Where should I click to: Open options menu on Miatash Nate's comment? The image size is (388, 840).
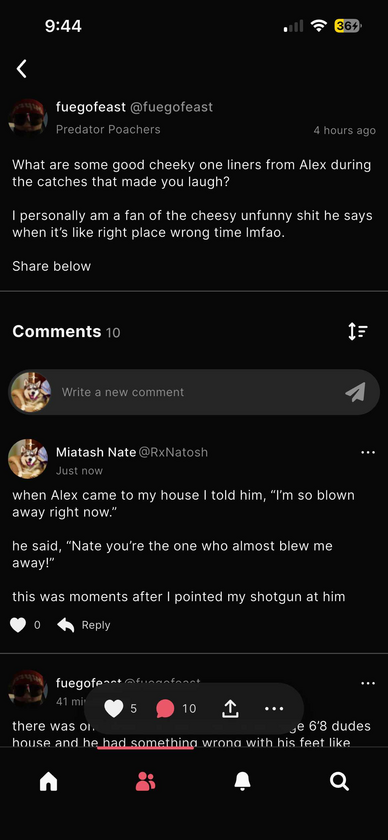click(368, 453)
